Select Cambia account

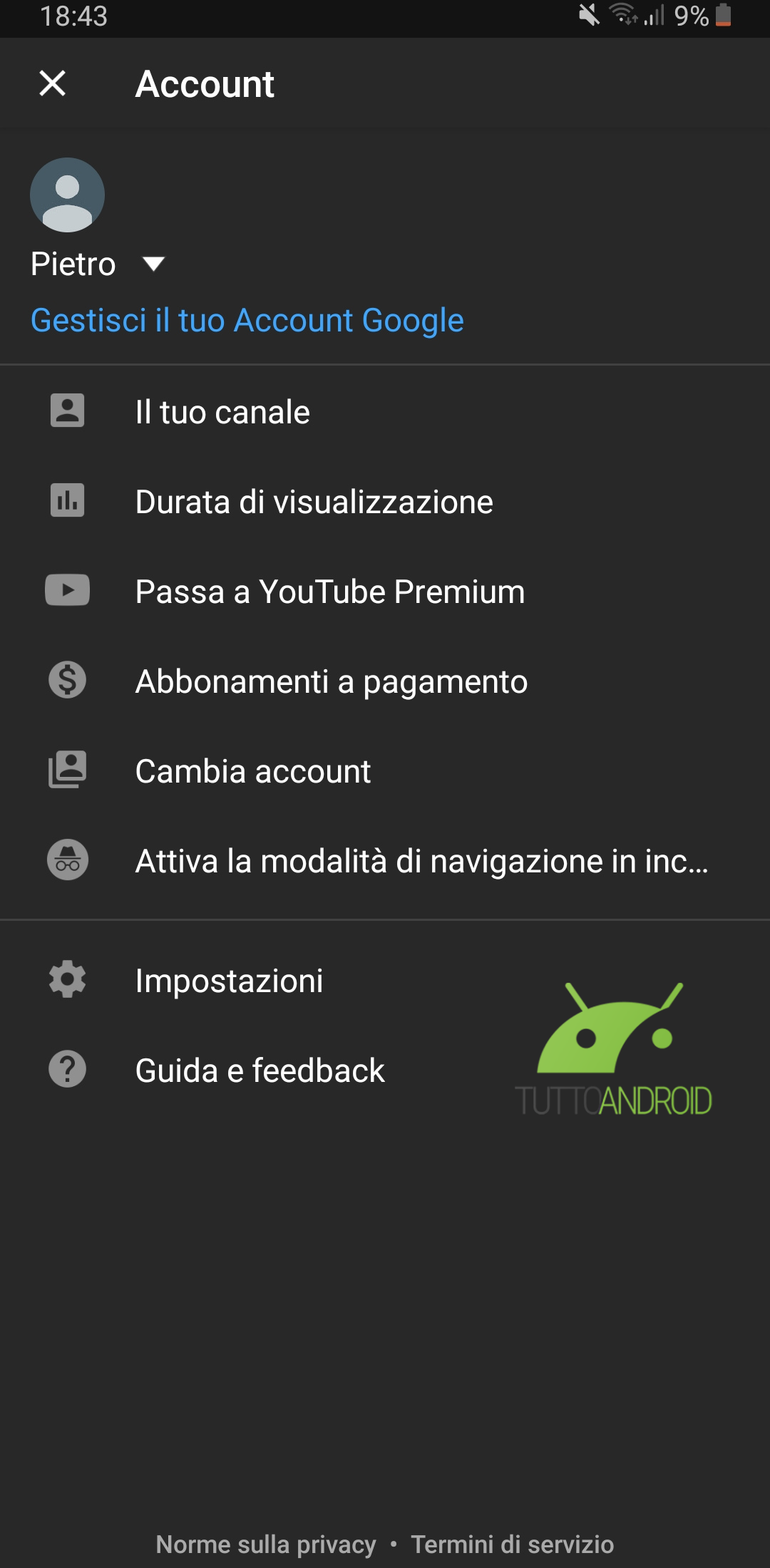coord(252,771)
